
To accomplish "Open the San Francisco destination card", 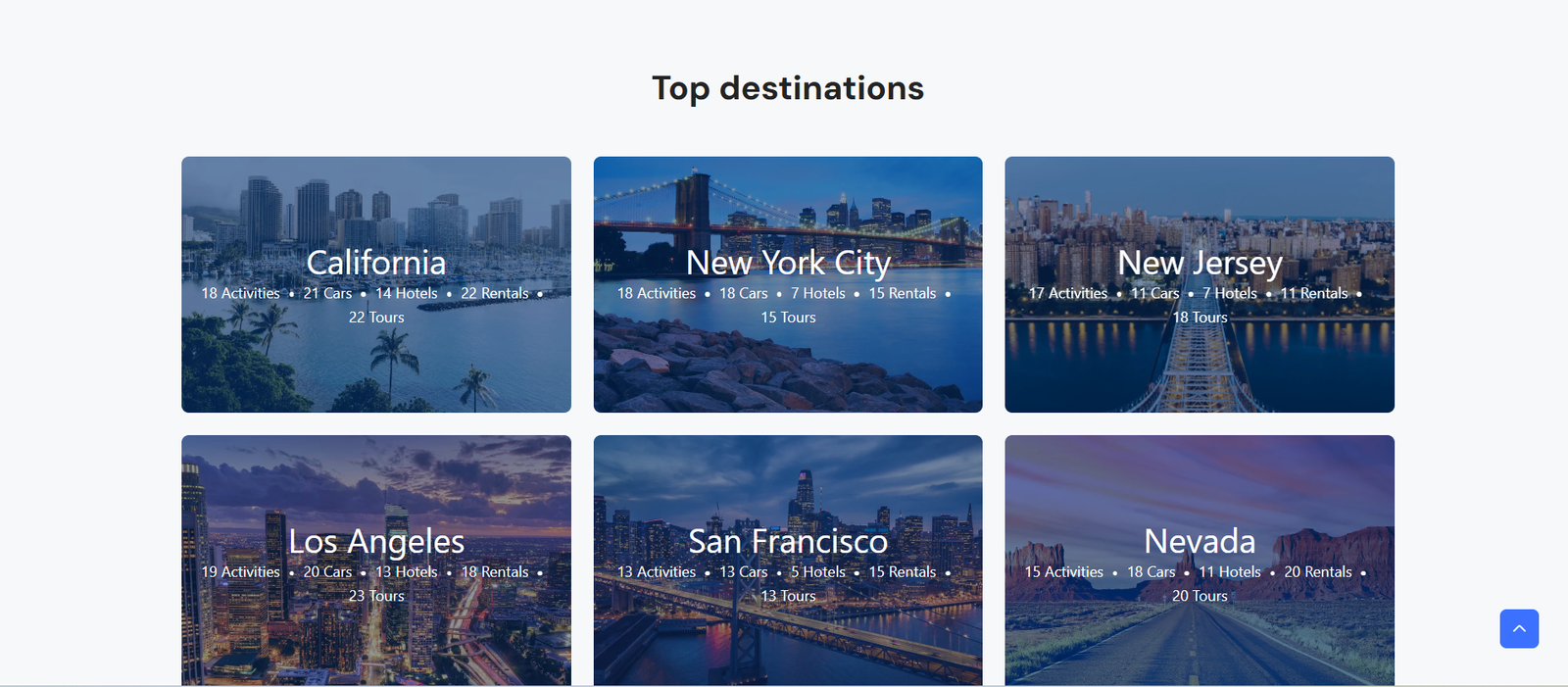I will (788, 541).
